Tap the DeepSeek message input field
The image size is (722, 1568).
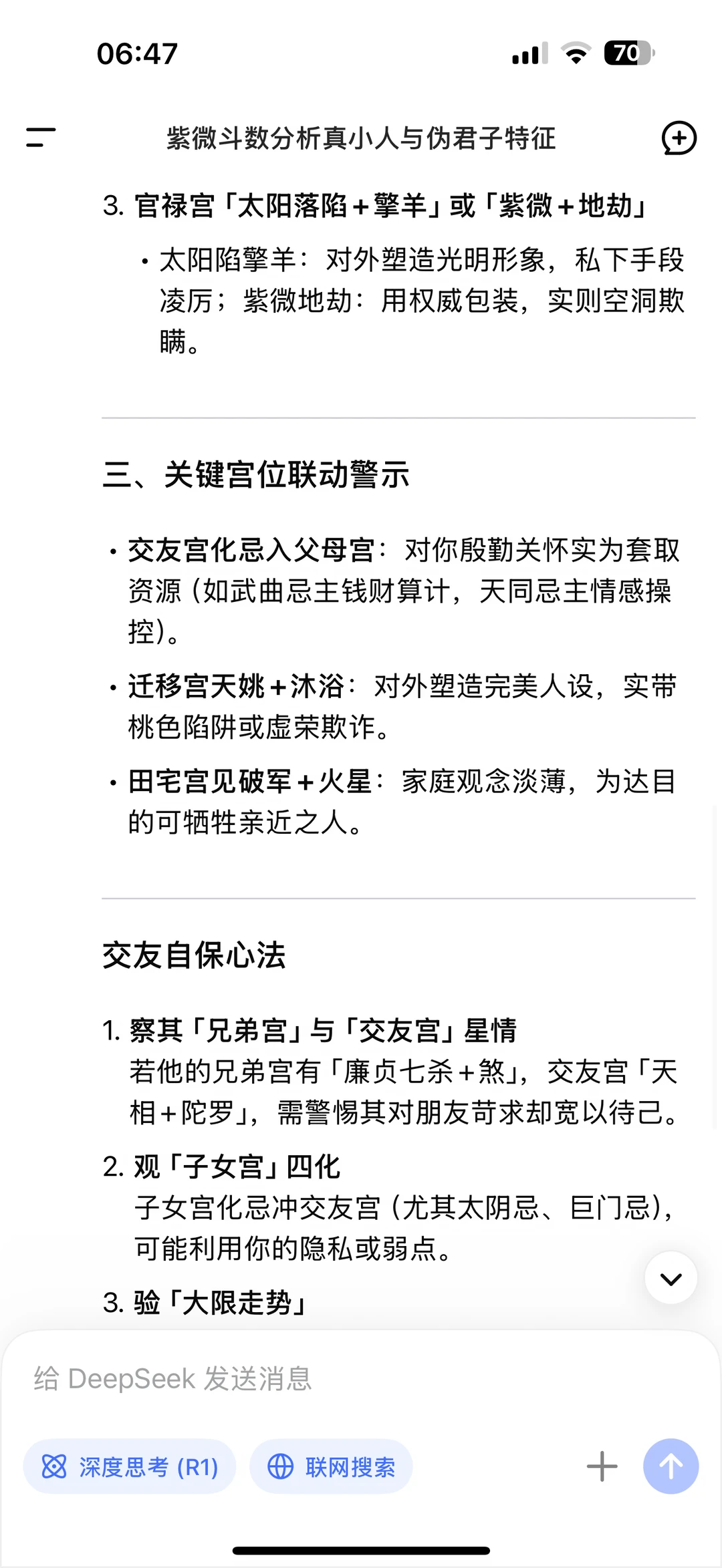pyautogui.click(x=361, y=1378)
